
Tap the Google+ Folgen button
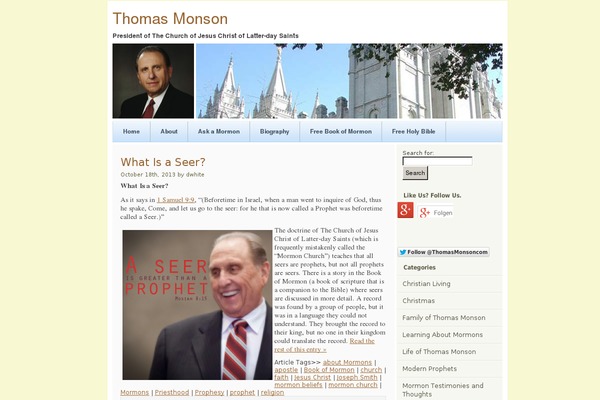tap(436, 212)
